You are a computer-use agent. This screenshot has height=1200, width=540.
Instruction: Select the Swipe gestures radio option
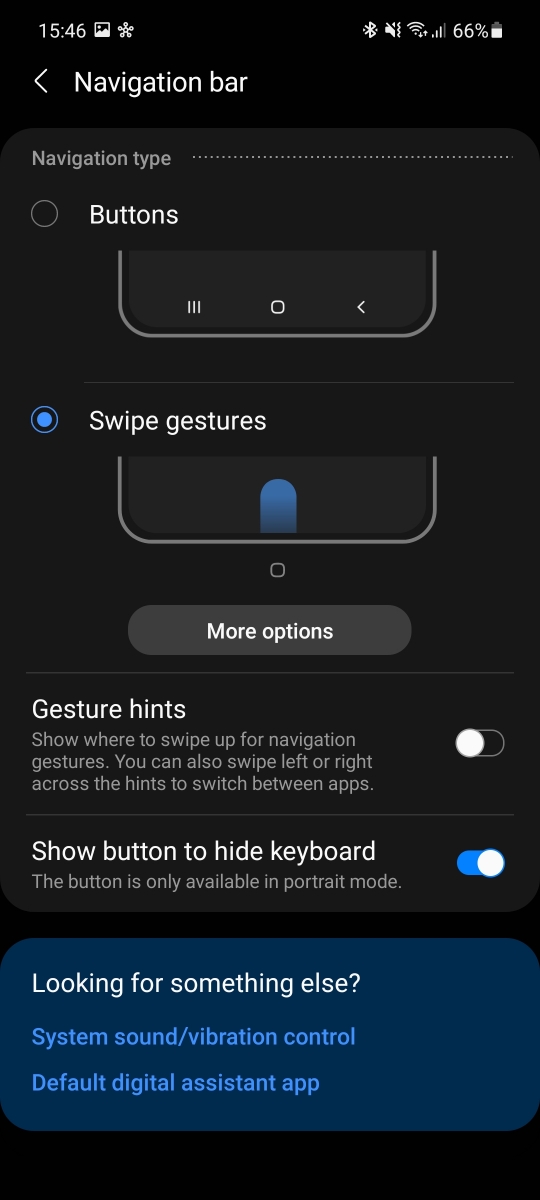click(x=44, y=420)
